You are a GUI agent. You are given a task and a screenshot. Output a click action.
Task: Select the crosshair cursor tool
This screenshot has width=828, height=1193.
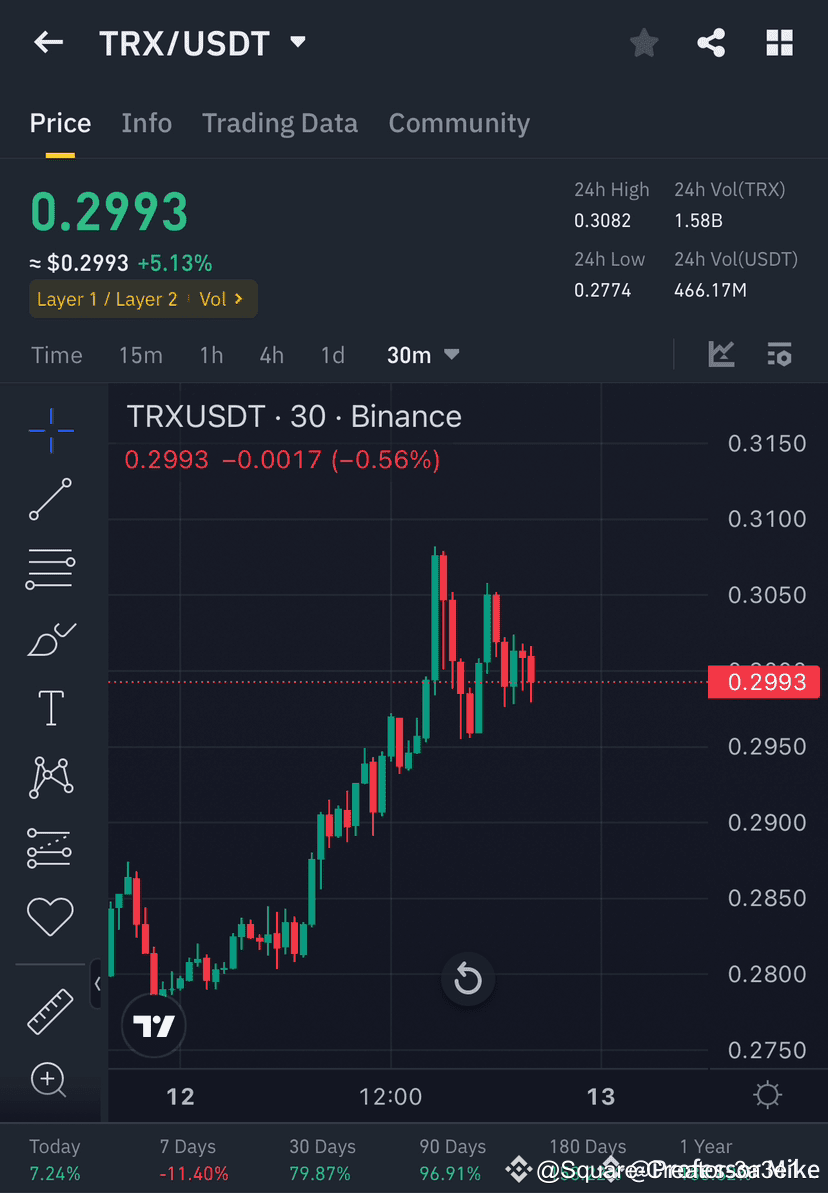click(50, 430)
